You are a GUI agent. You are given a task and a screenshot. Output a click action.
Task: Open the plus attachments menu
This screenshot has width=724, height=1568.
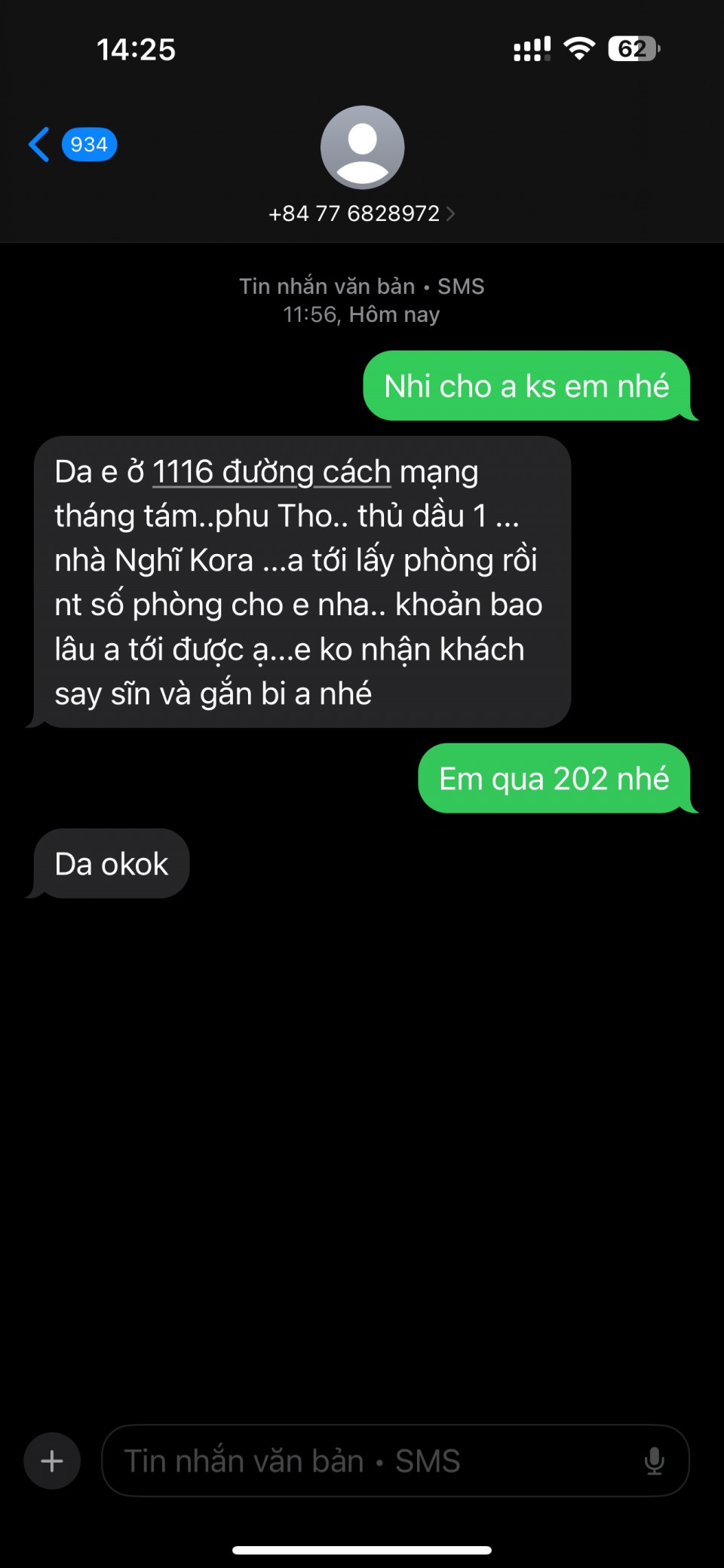[52, 1461]
